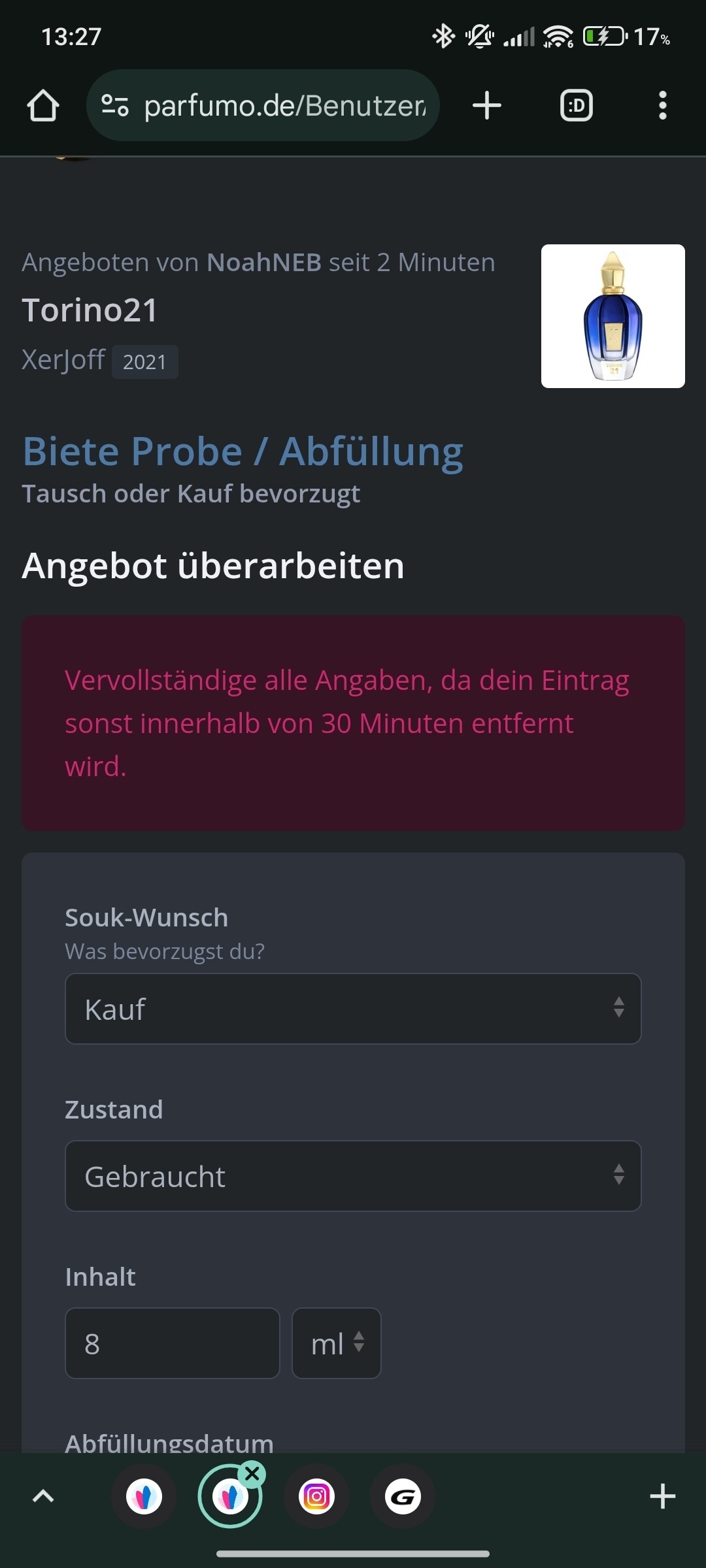Open the Souk-Wunsch dropdown showing Kauf
Viewport: 706px width, 1568px height.
tap(353, 1009)
